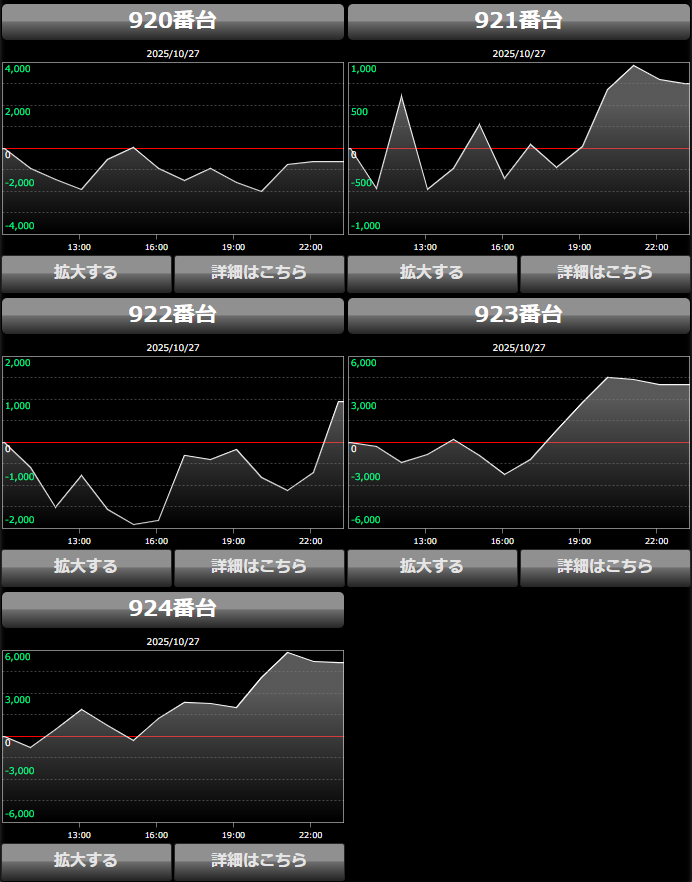Viewport: 692px width, 882px height.
Task: Go to 詳細はこちら for 924番台
Action: point(259,861)
